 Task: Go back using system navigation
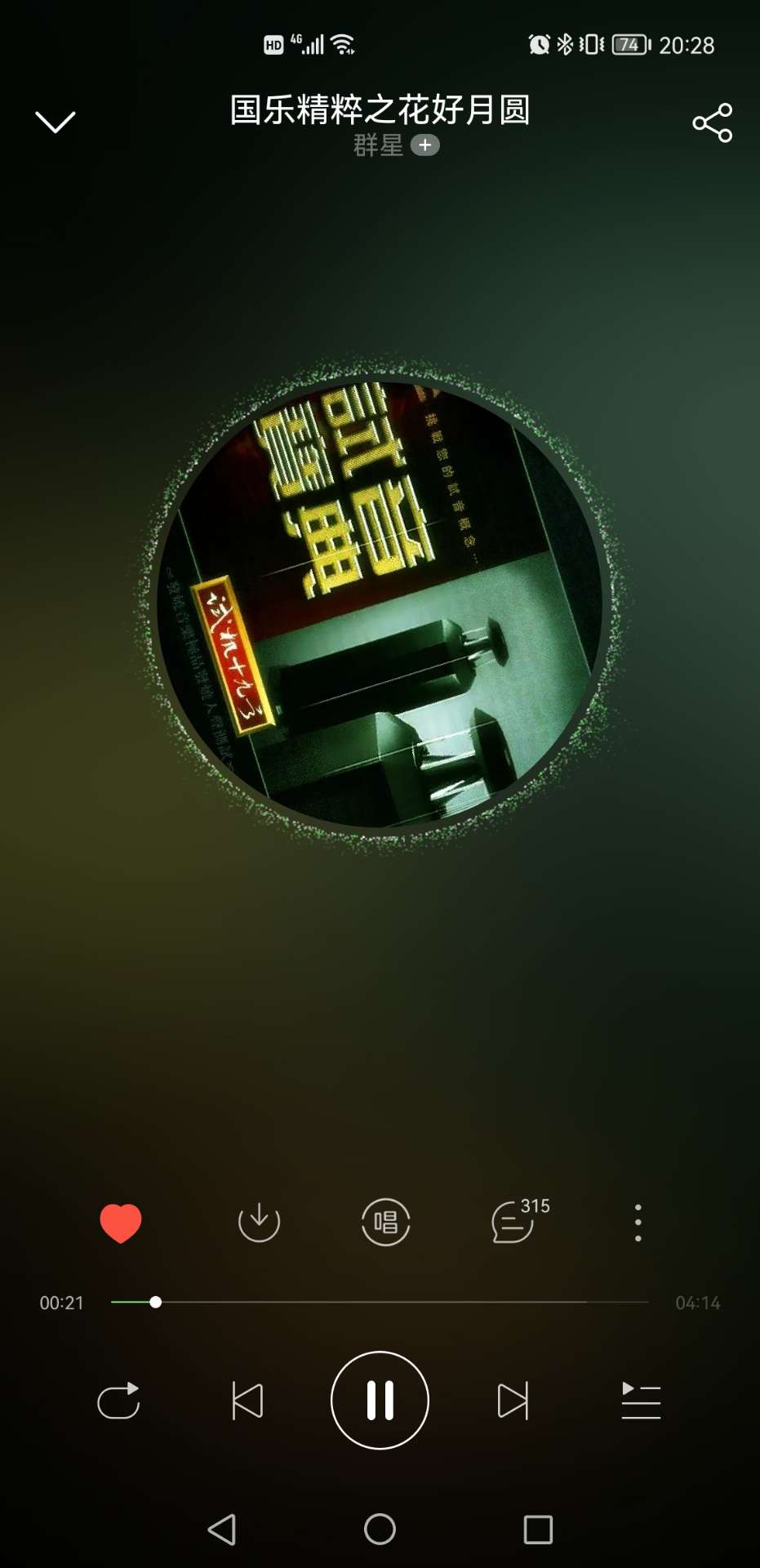click(222, 1529)
